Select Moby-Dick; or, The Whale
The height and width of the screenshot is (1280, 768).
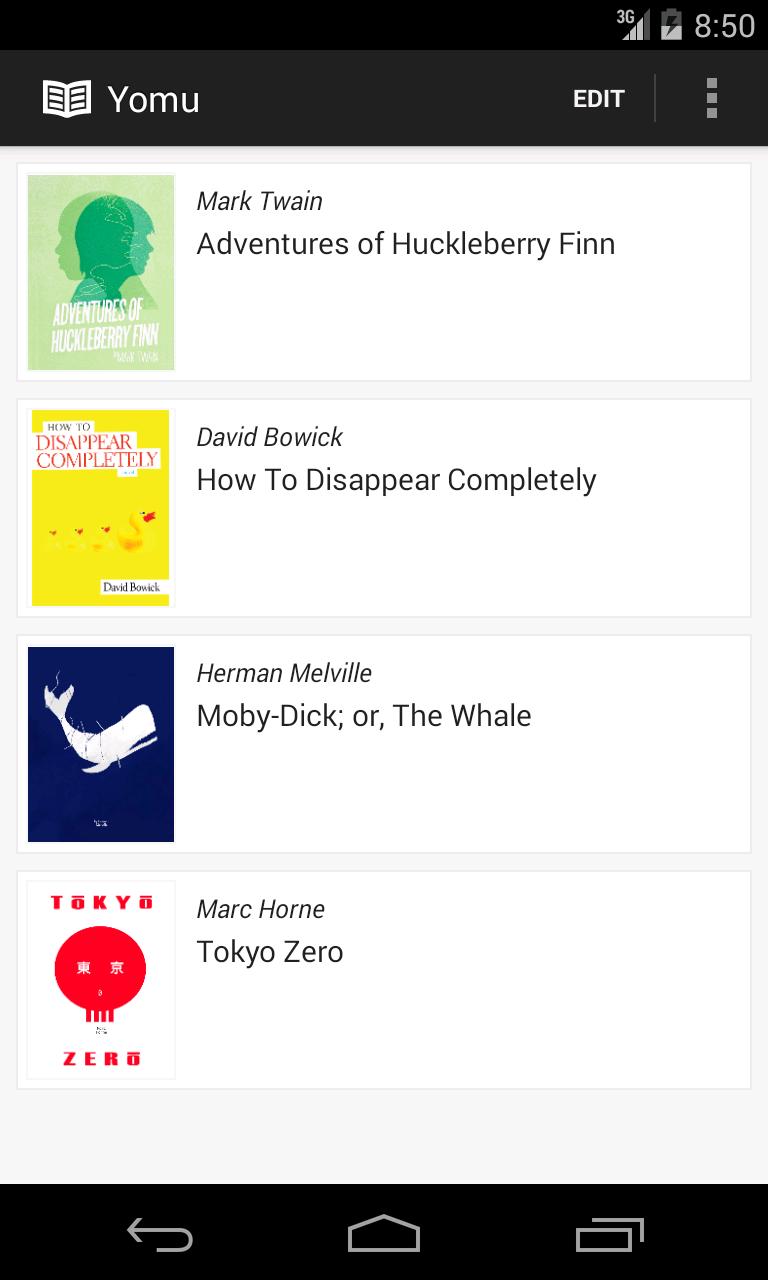[x=364, y=716]
